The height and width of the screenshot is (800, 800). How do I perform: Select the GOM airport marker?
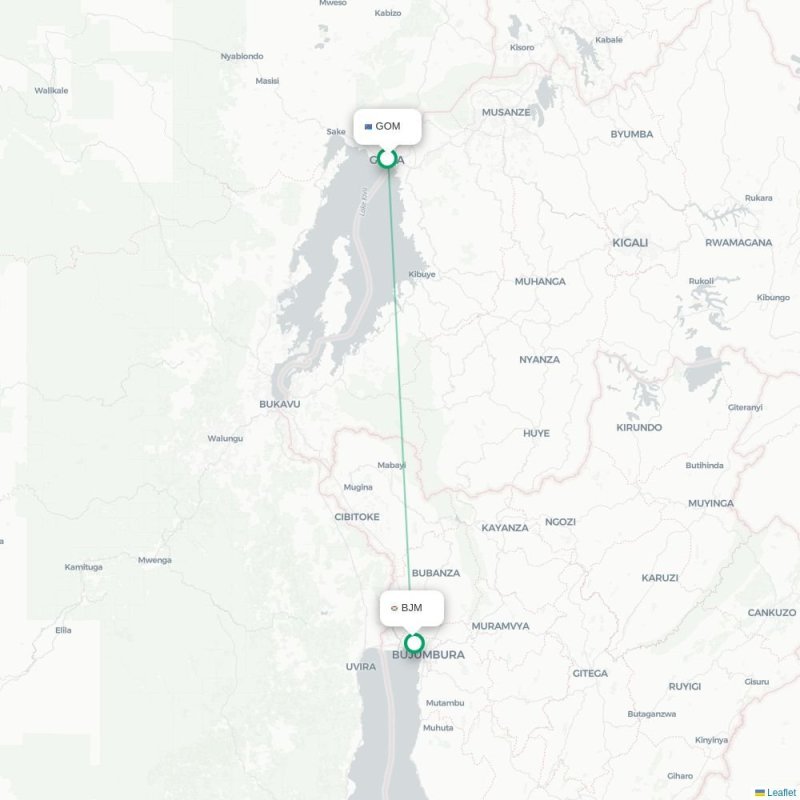(x=387, y=157)
